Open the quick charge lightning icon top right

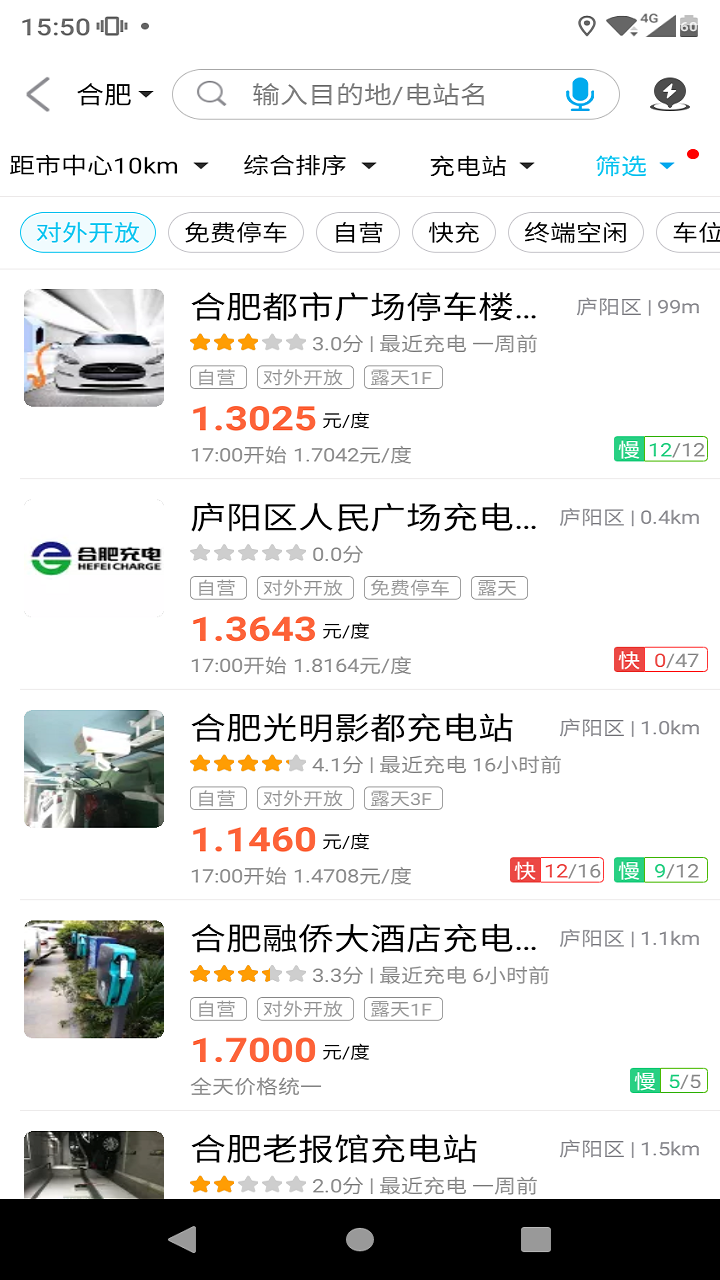click(x=669, y=93)
